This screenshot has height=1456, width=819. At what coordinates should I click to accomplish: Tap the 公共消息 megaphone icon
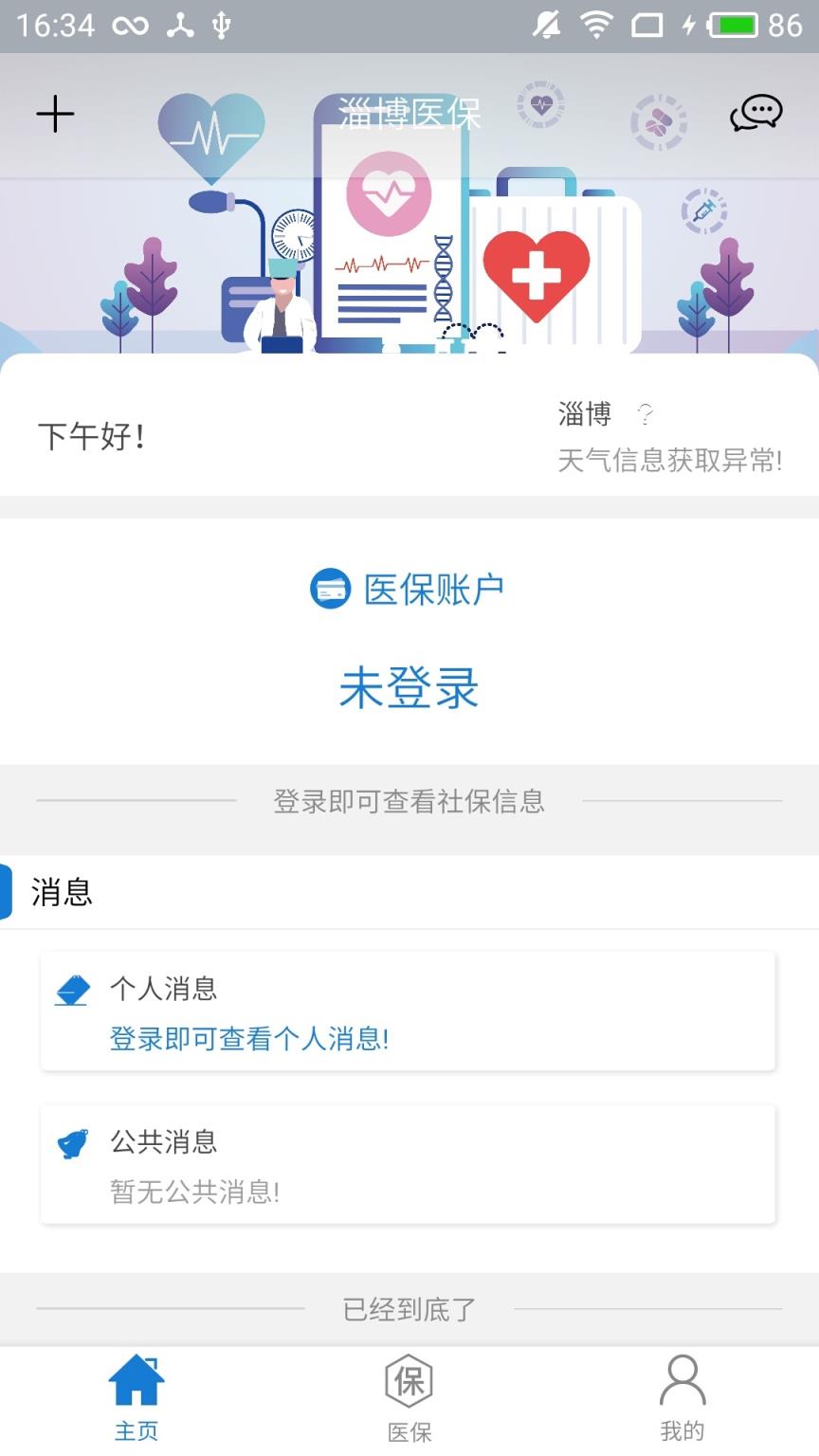coord(72,1142)
